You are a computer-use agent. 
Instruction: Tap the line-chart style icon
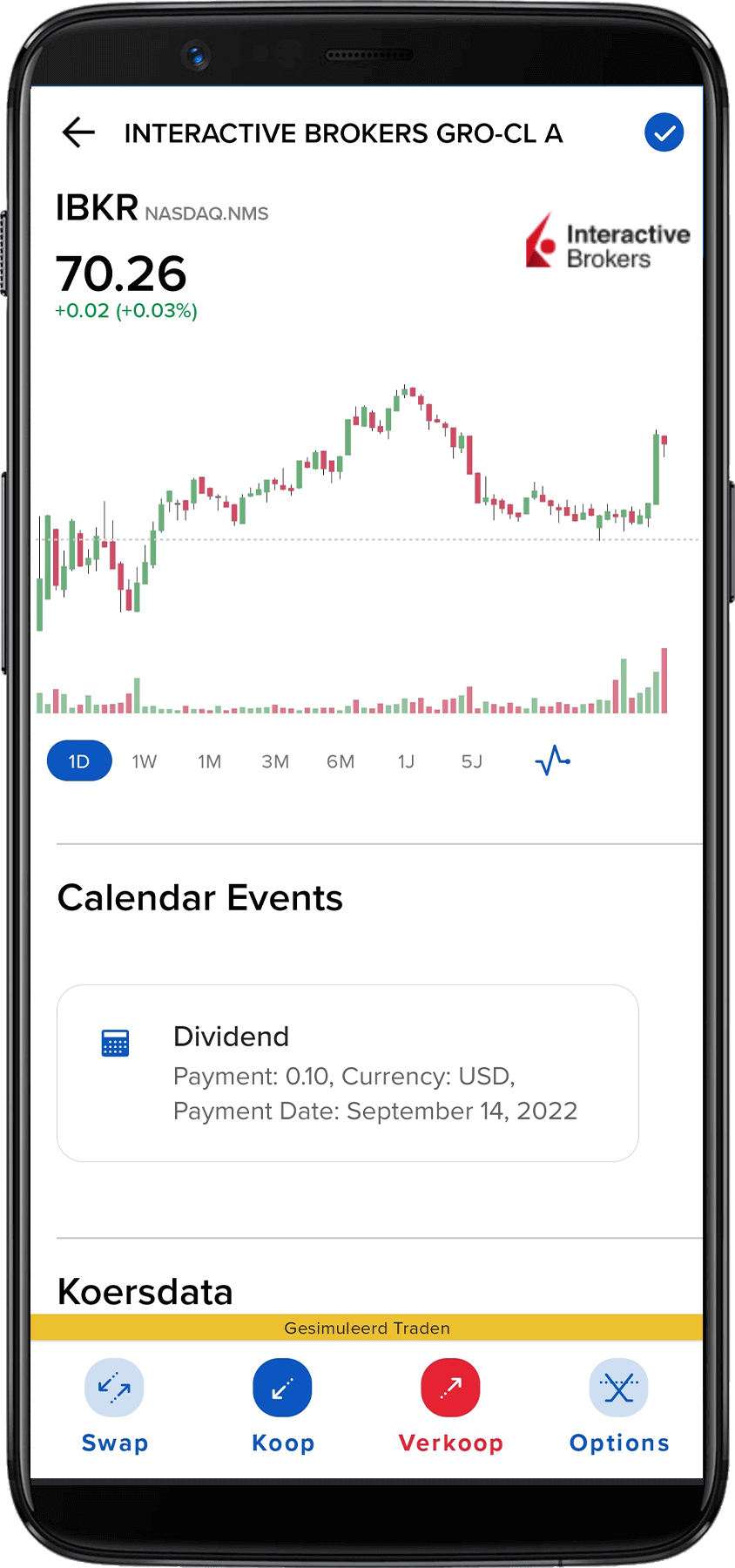click(552, 760)
